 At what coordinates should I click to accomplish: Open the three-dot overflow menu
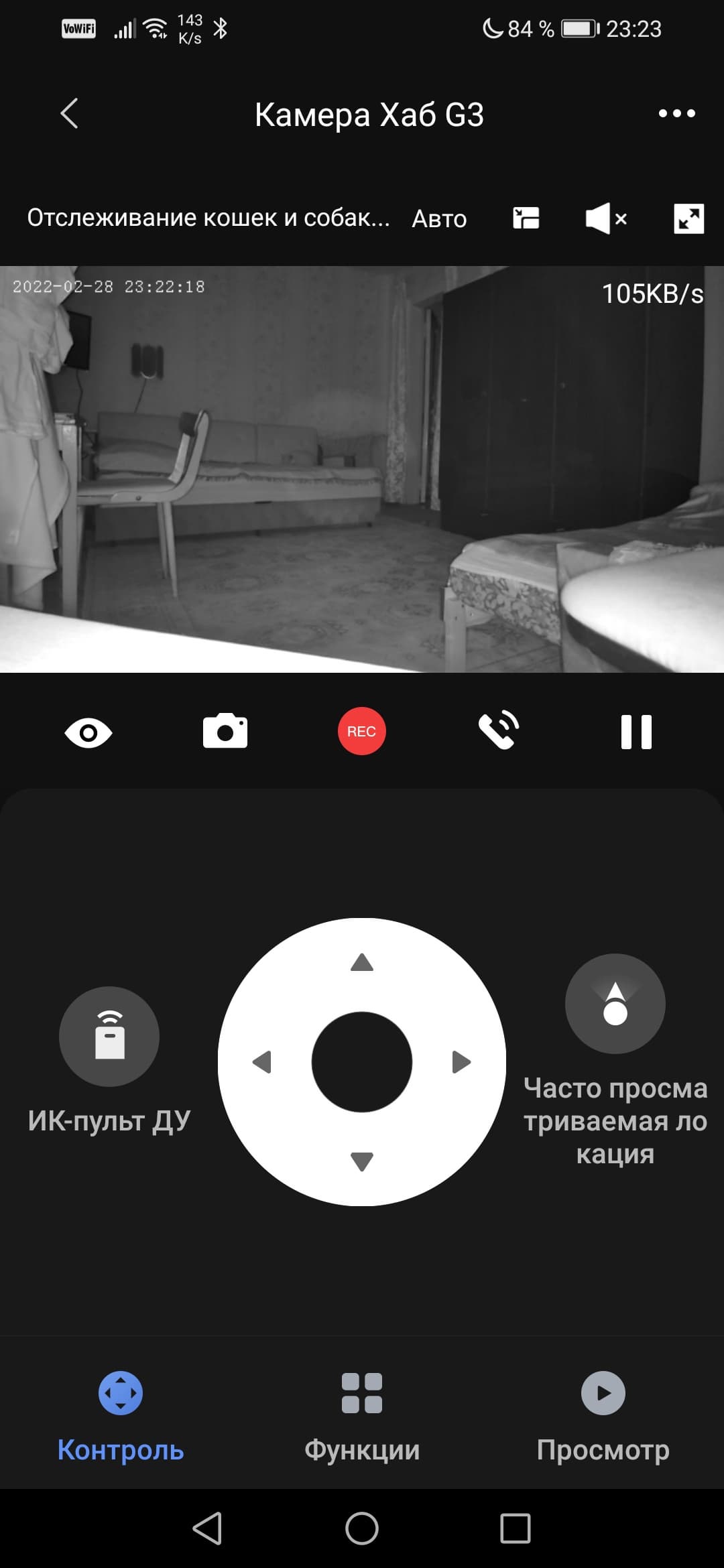click(676, 113)
